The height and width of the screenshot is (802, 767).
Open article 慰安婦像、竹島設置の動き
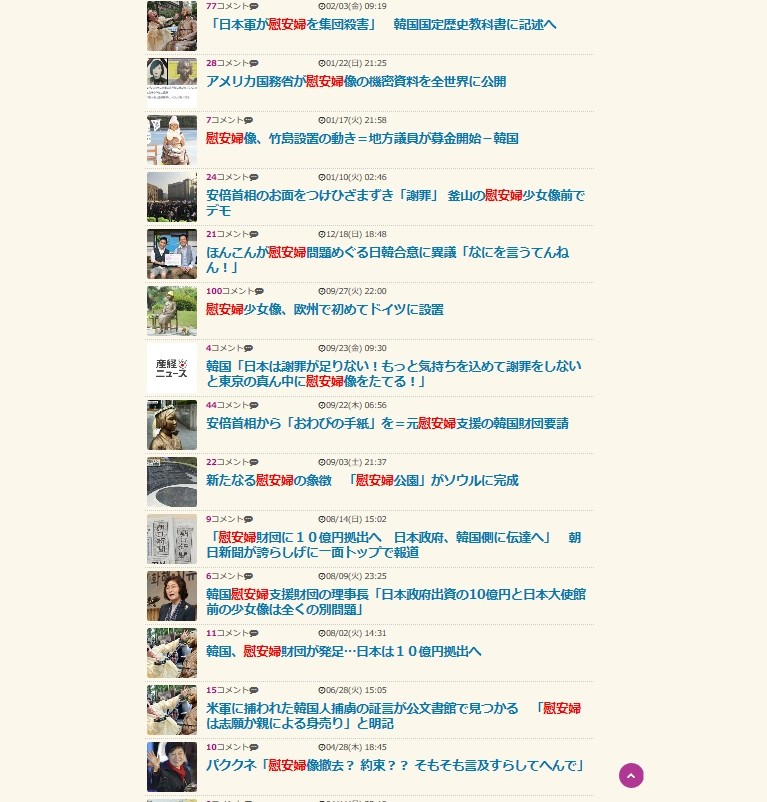point(362,138)
